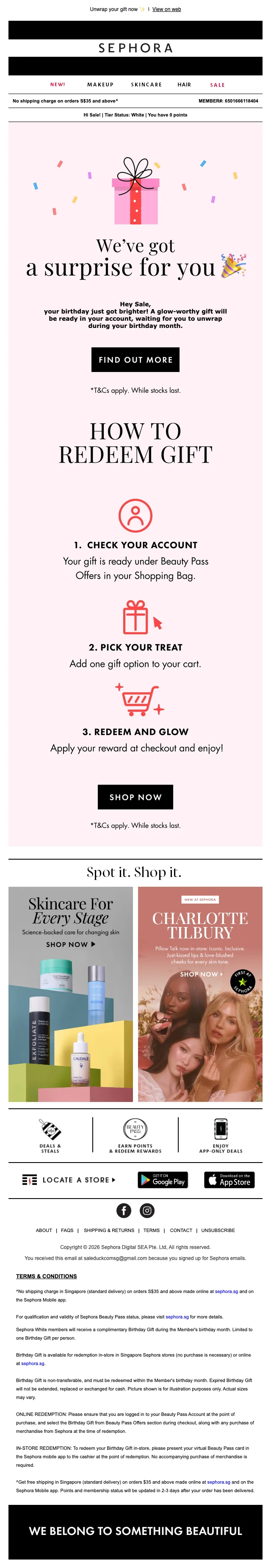Tap the UNSUBSCRIBE link
Screen dimensions: 271x1568
click(x=218, y=1230)
